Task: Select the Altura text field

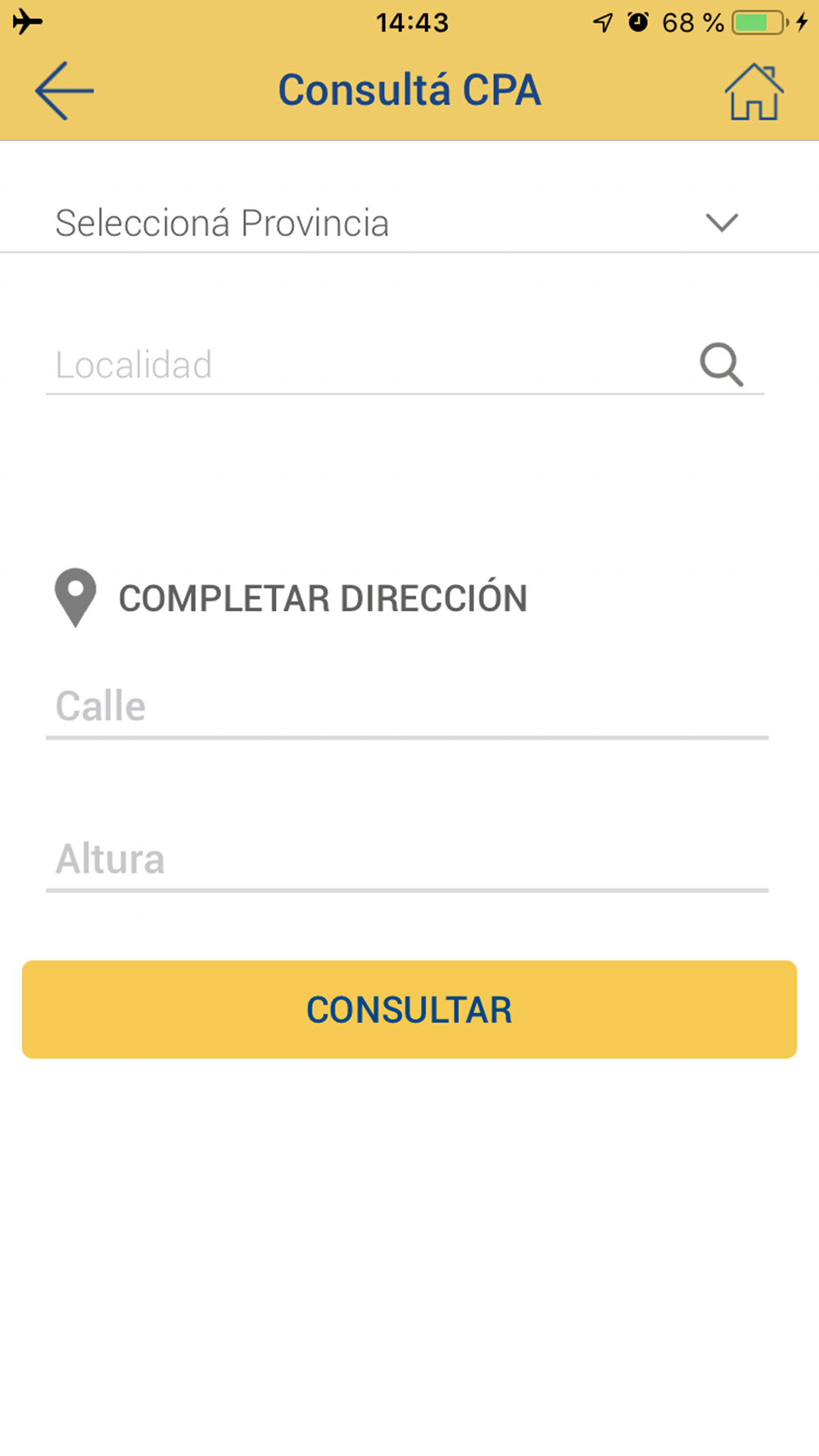Action: coord(407,859)
